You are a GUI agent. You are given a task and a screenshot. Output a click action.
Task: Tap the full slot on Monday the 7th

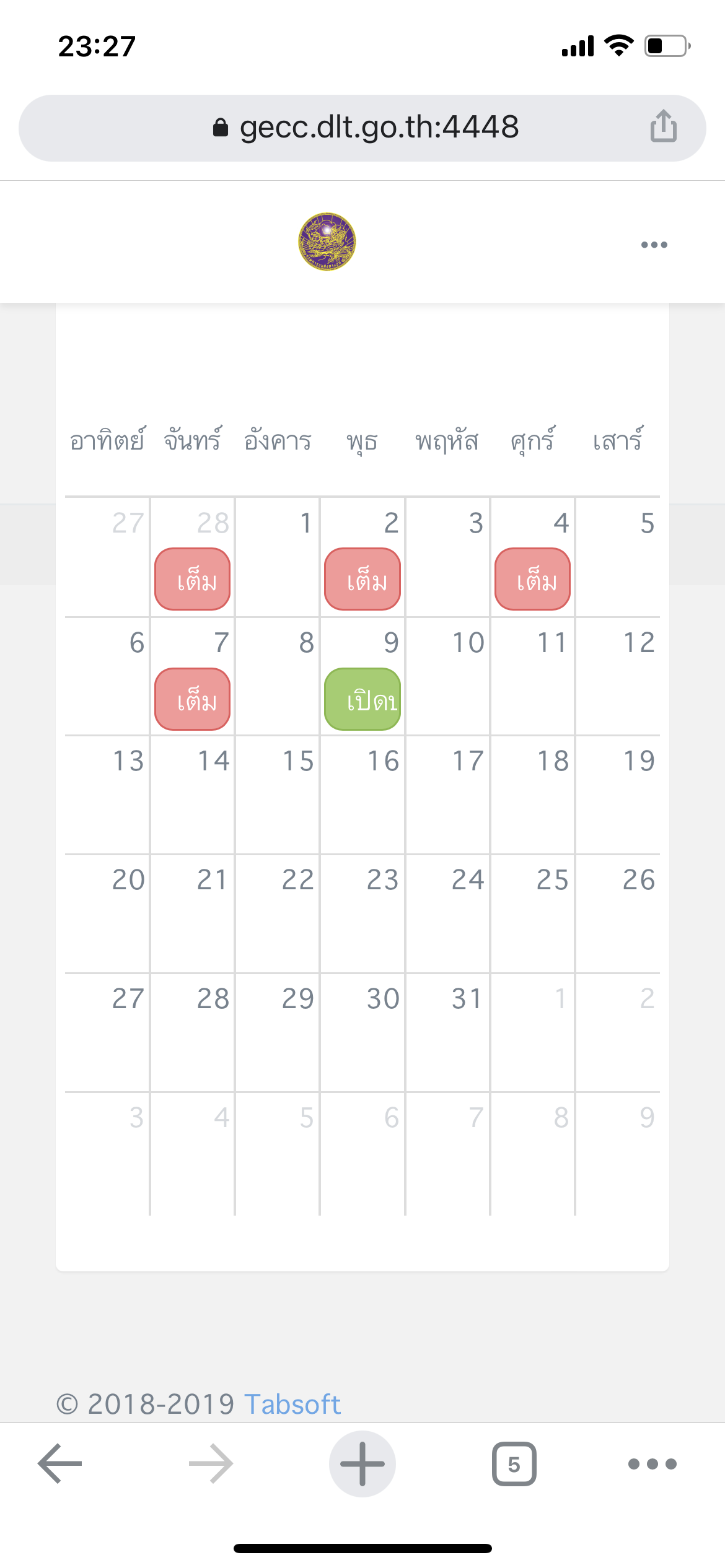pyautogui.click(x=193, y=700)
